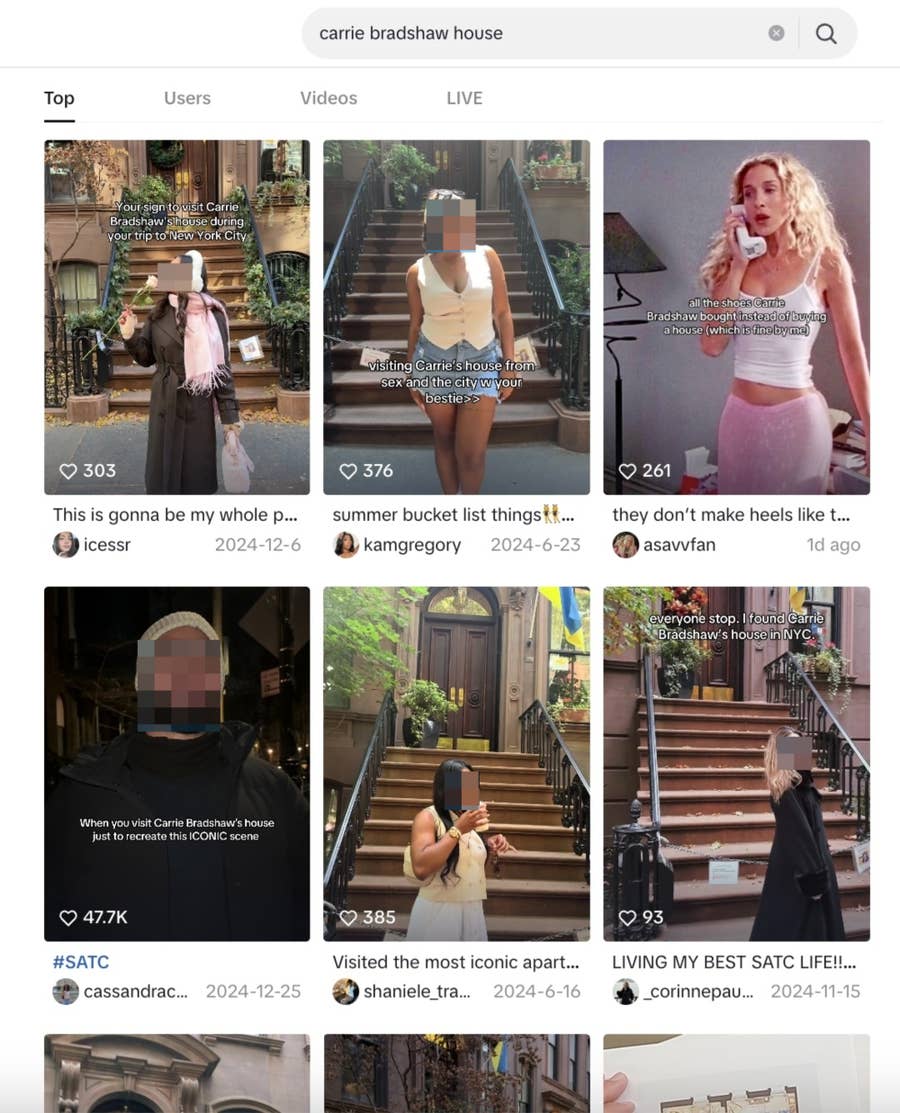Play asavvfan's video about heels

point(736,317)
